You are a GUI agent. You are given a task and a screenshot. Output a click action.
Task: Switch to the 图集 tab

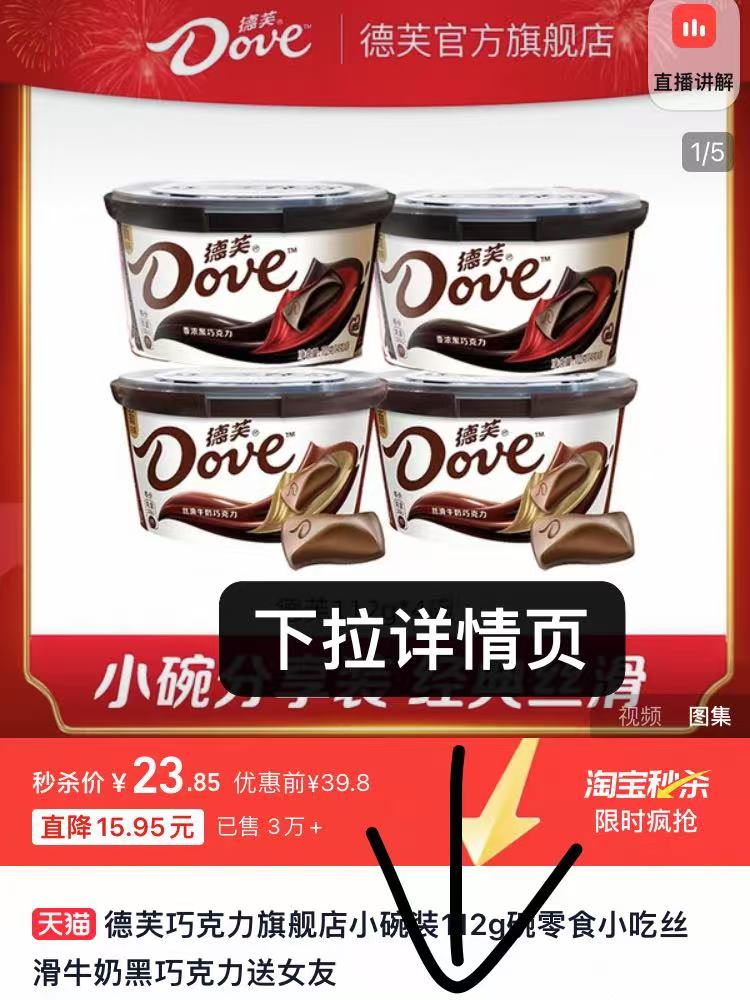(709, 716)
